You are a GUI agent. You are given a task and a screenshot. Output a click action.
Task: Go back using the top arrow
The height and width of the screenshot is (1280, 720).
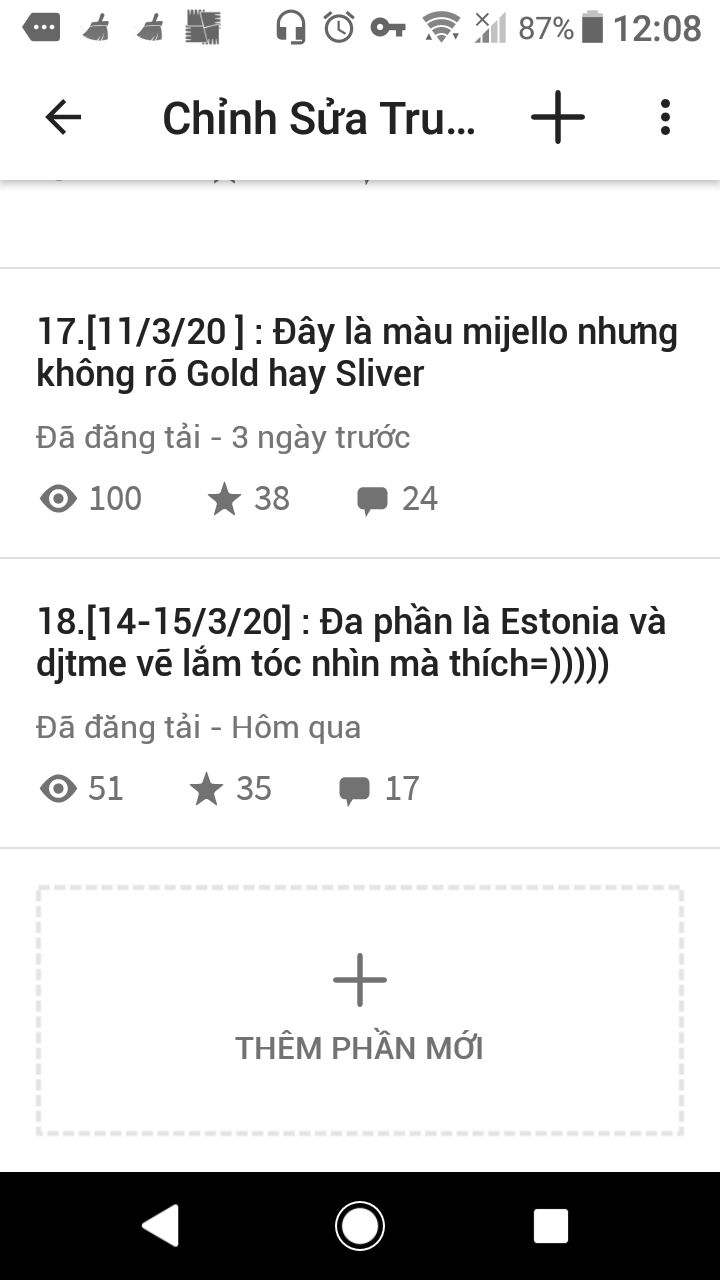[63, 118]
